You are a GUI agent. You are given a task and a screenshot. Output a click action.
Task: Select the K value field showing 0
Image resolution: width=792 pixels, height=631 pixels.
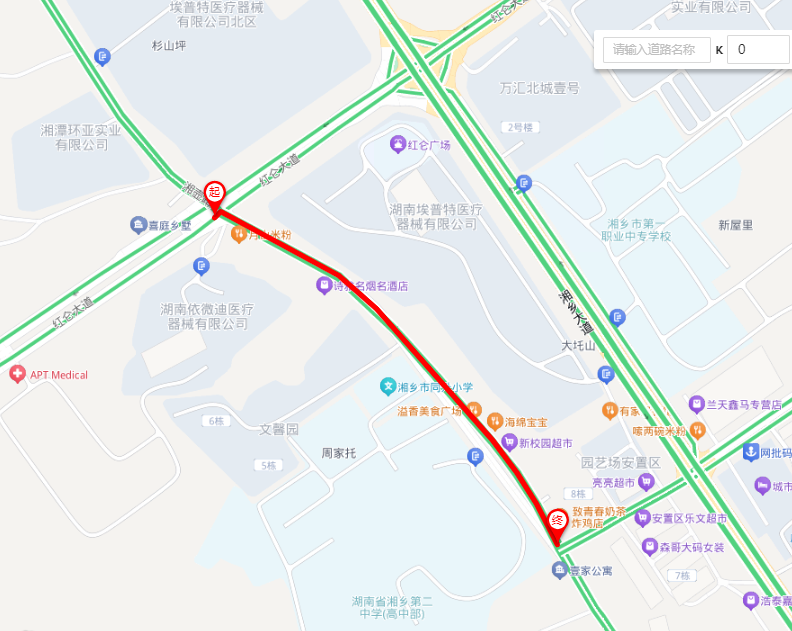coord(757,49)
